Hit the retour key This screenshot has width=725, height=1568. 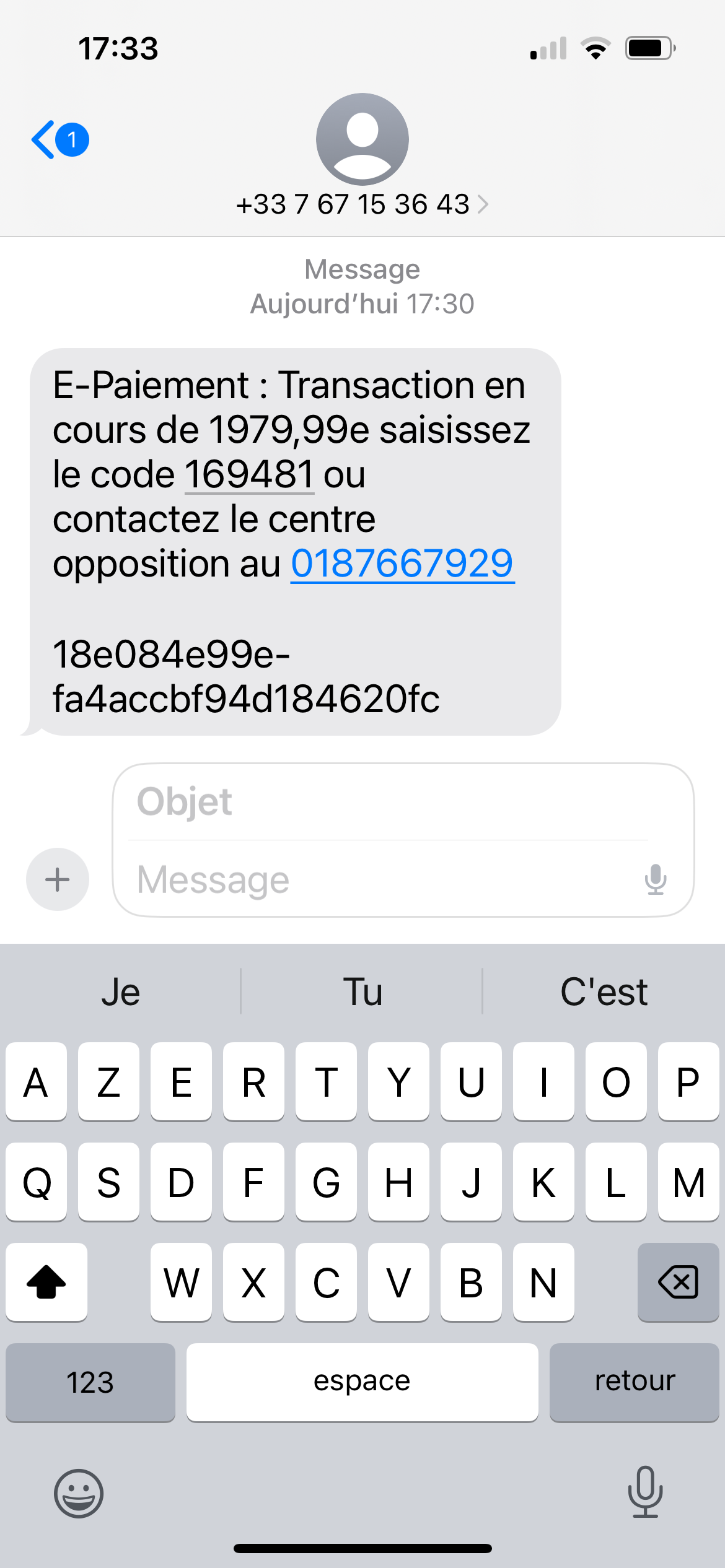635,1382
